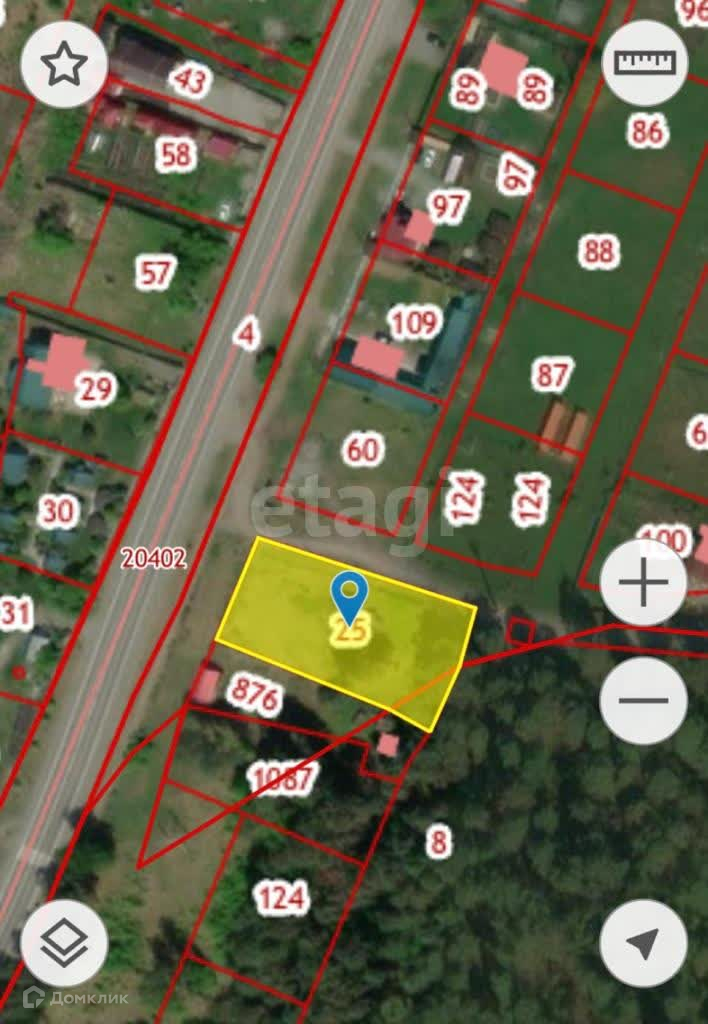Center map on my current location
Screen dimensions: 708x1024
pyautogui.click(x=643, y=942)
